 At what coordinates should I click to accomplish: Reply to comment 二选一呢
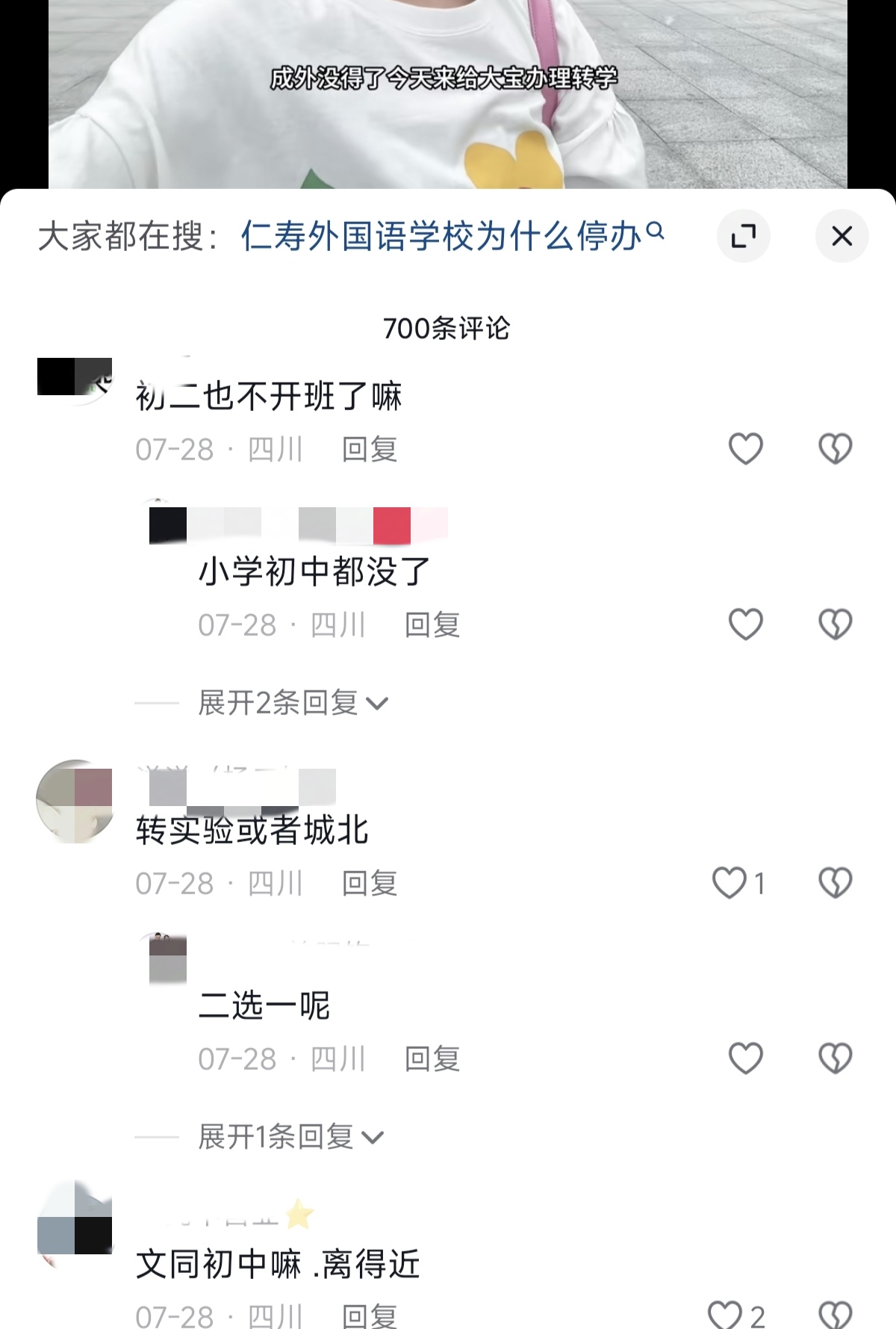coord(432,1059)
